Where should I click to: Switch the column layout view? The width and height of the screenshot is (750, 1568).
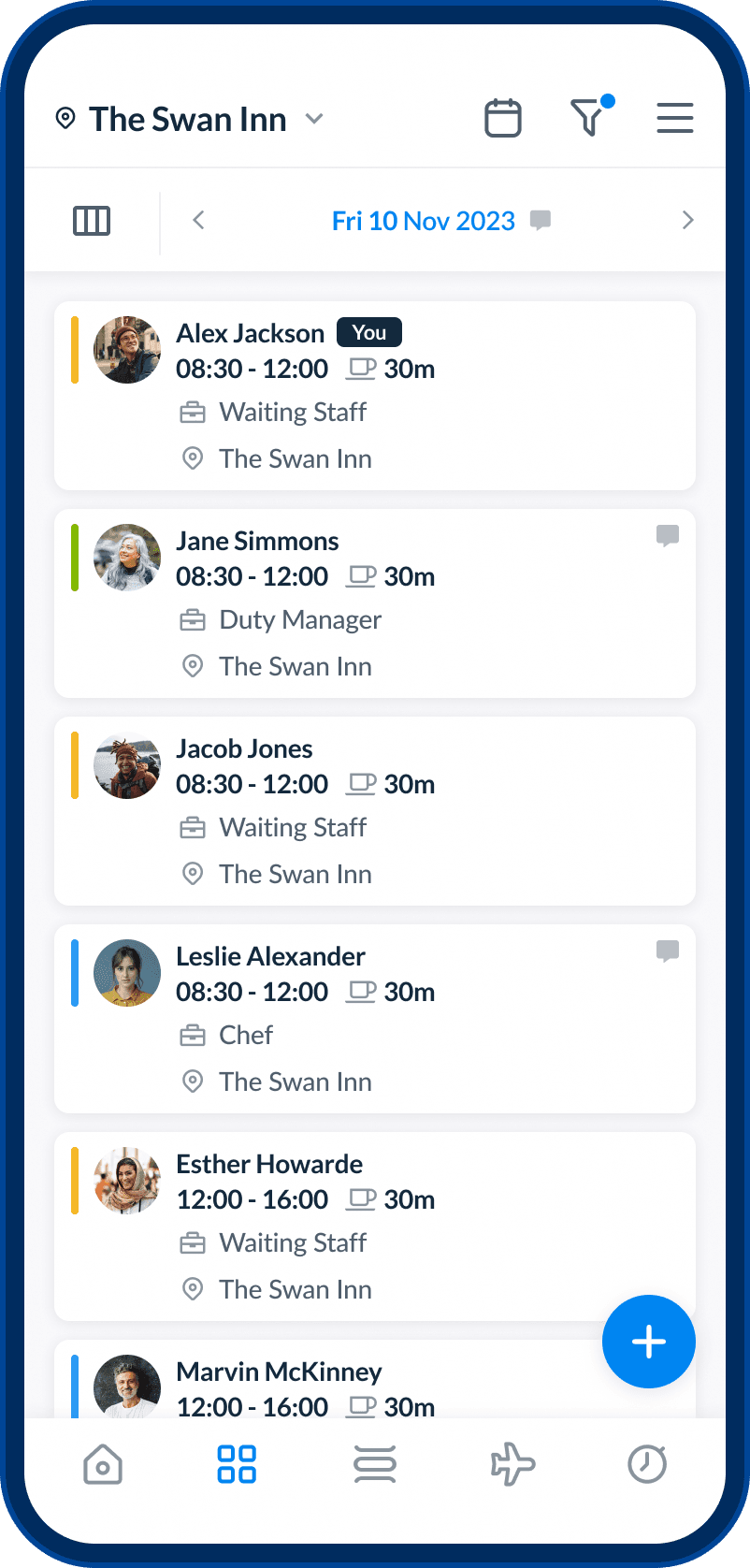[92, 221]
